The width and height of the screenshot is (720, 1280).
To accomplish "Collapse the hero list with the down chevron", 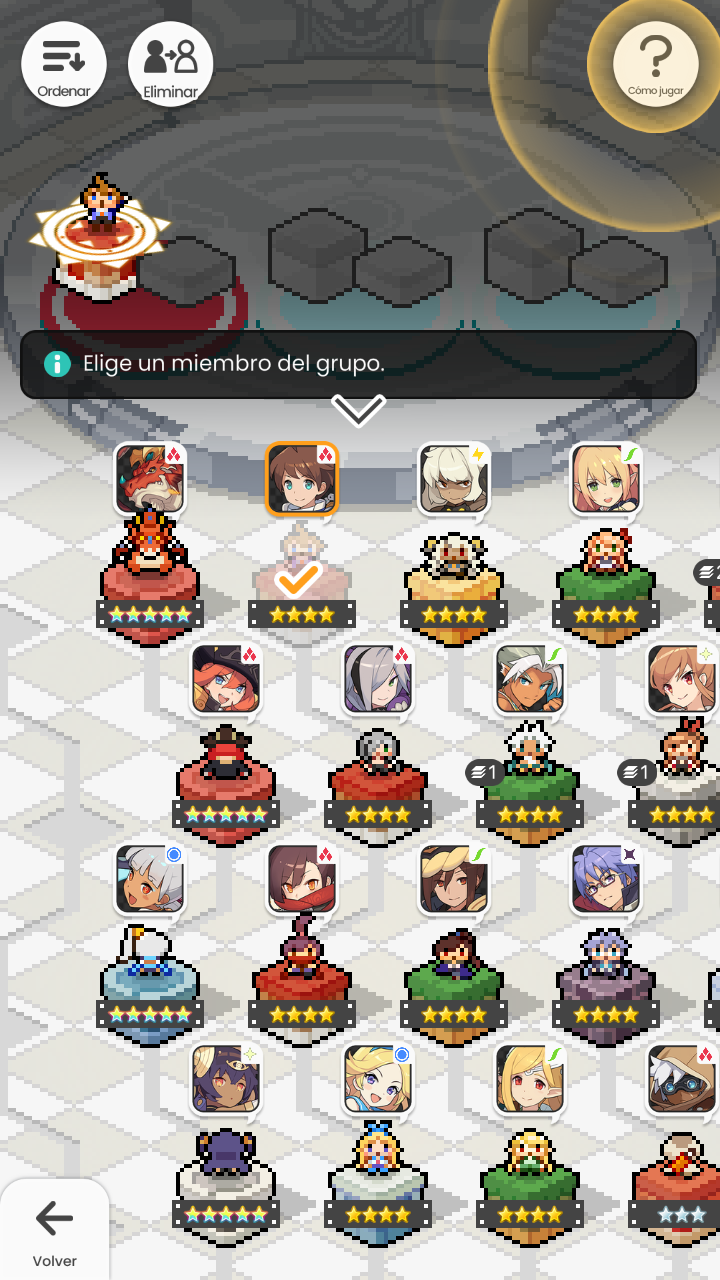I will 358,409.
